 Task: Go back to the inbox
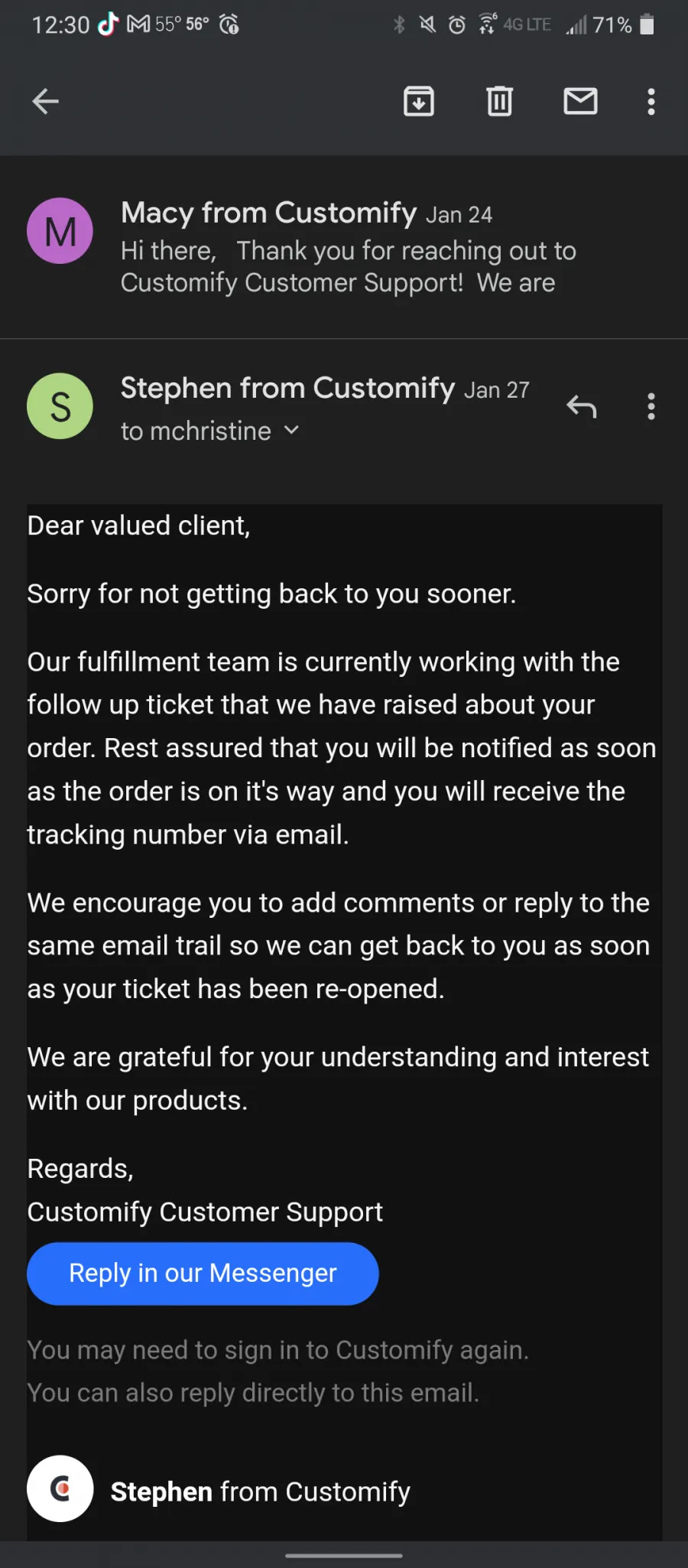tap(46, 101)
